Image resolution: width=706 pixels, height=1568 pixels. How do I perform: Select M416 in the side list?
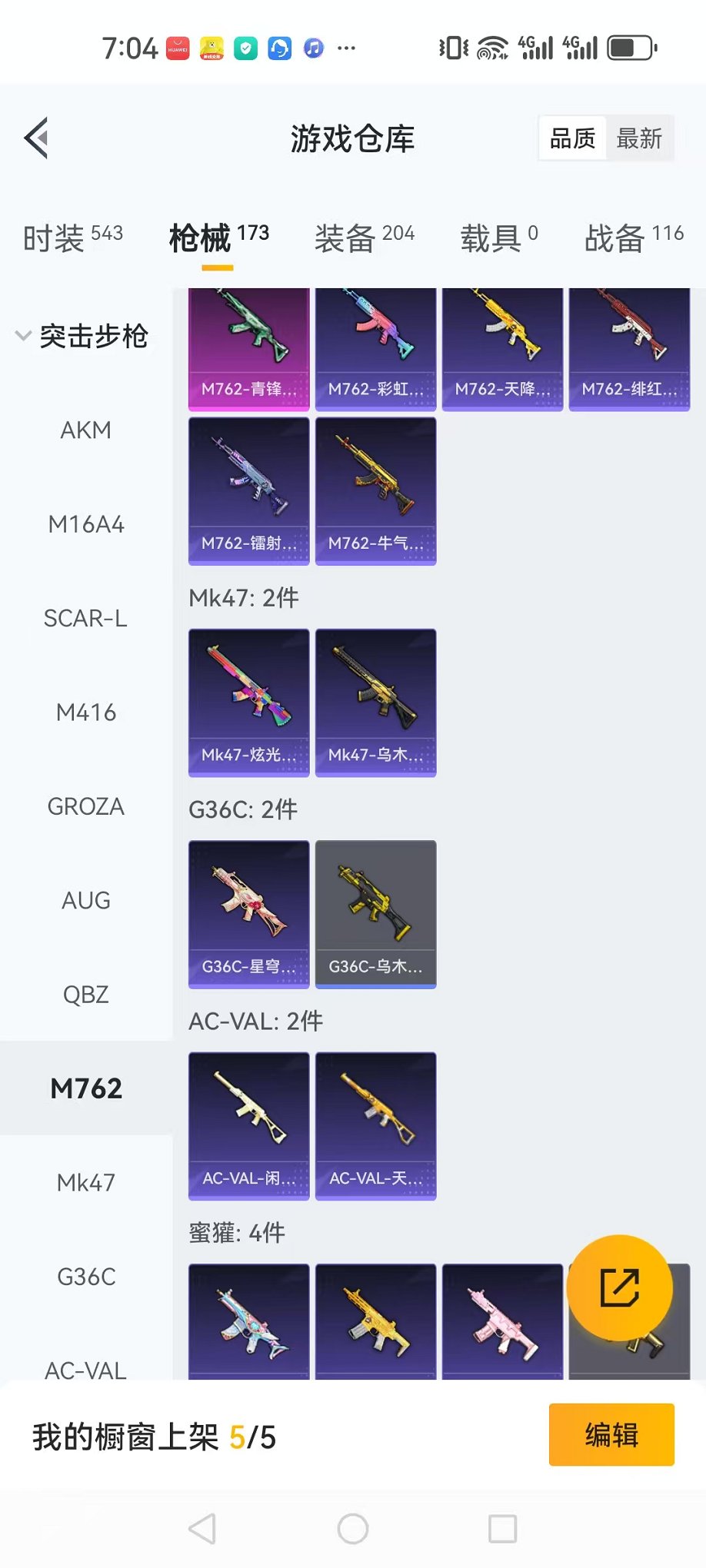pyautogui.click(x=85, y=713)
